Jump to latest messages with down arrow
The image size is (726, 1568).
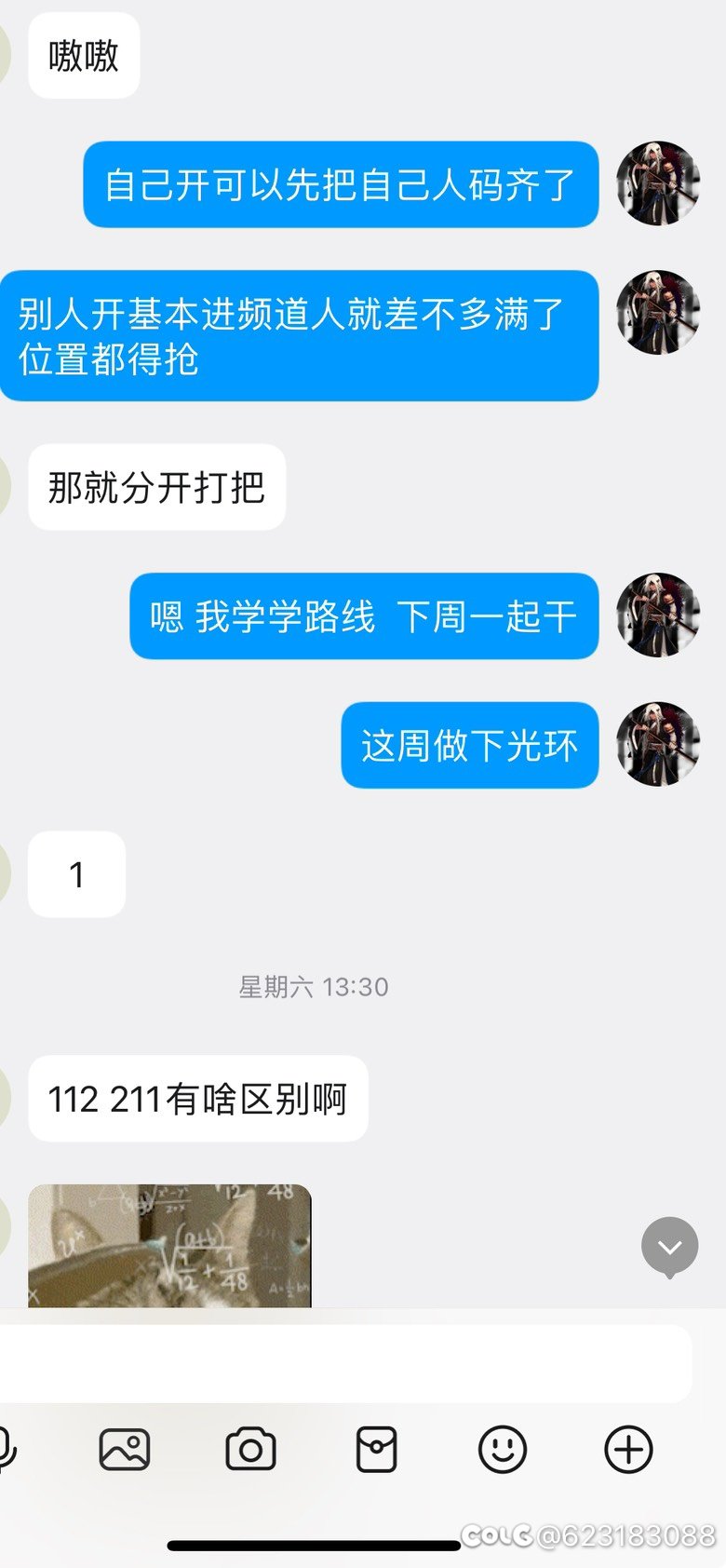click(x=669, y=1246)
